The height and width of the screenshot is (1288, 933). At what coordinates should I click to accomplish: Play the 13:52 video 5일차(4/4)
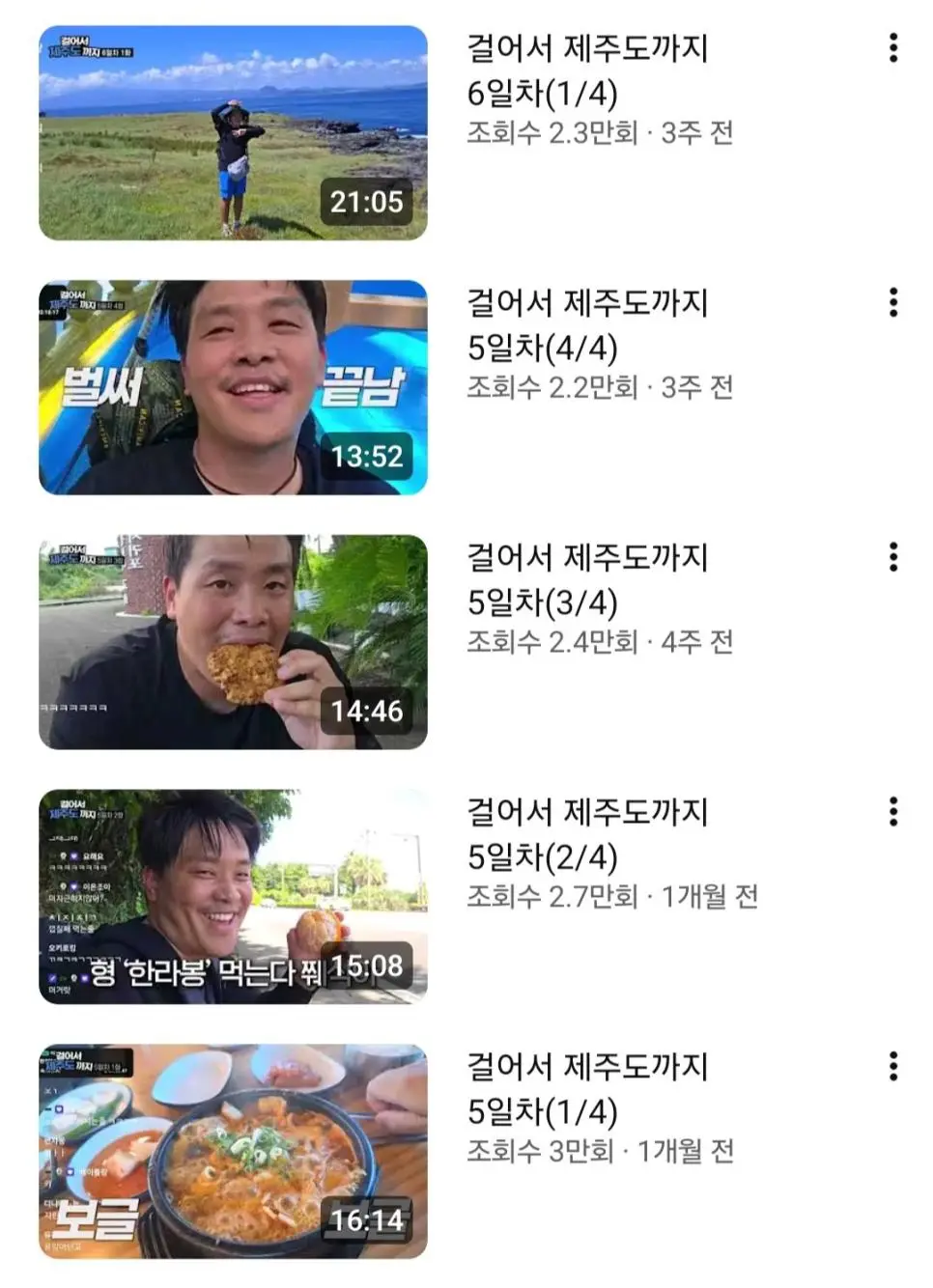point(233,388)
